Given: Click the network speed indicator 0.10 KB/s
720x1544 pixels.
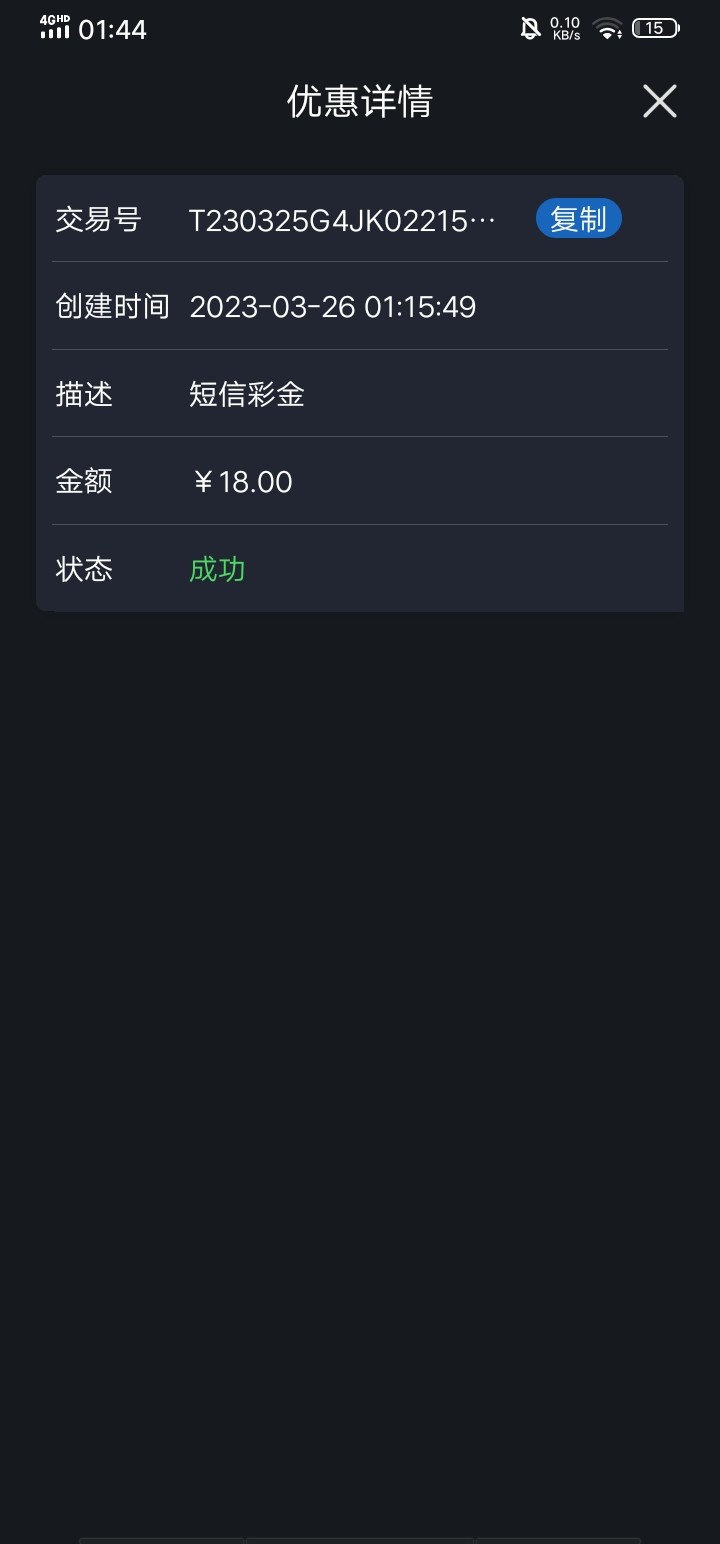Looking at the screenshot, I should coord(565,27).
